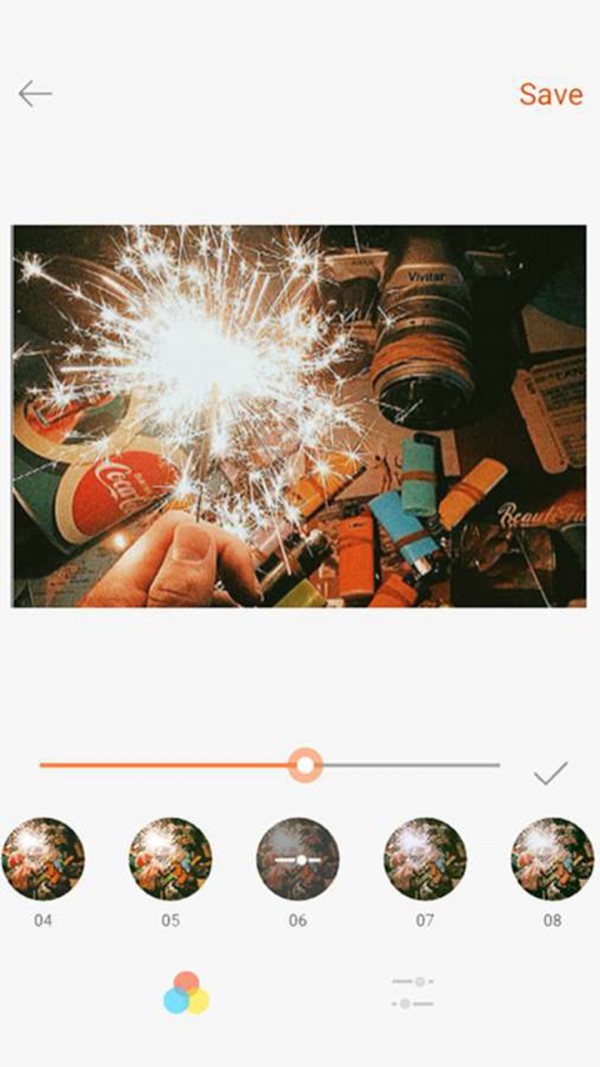Tap the selected filter 06 thumbnail
600x1067 pixels.
298,859
